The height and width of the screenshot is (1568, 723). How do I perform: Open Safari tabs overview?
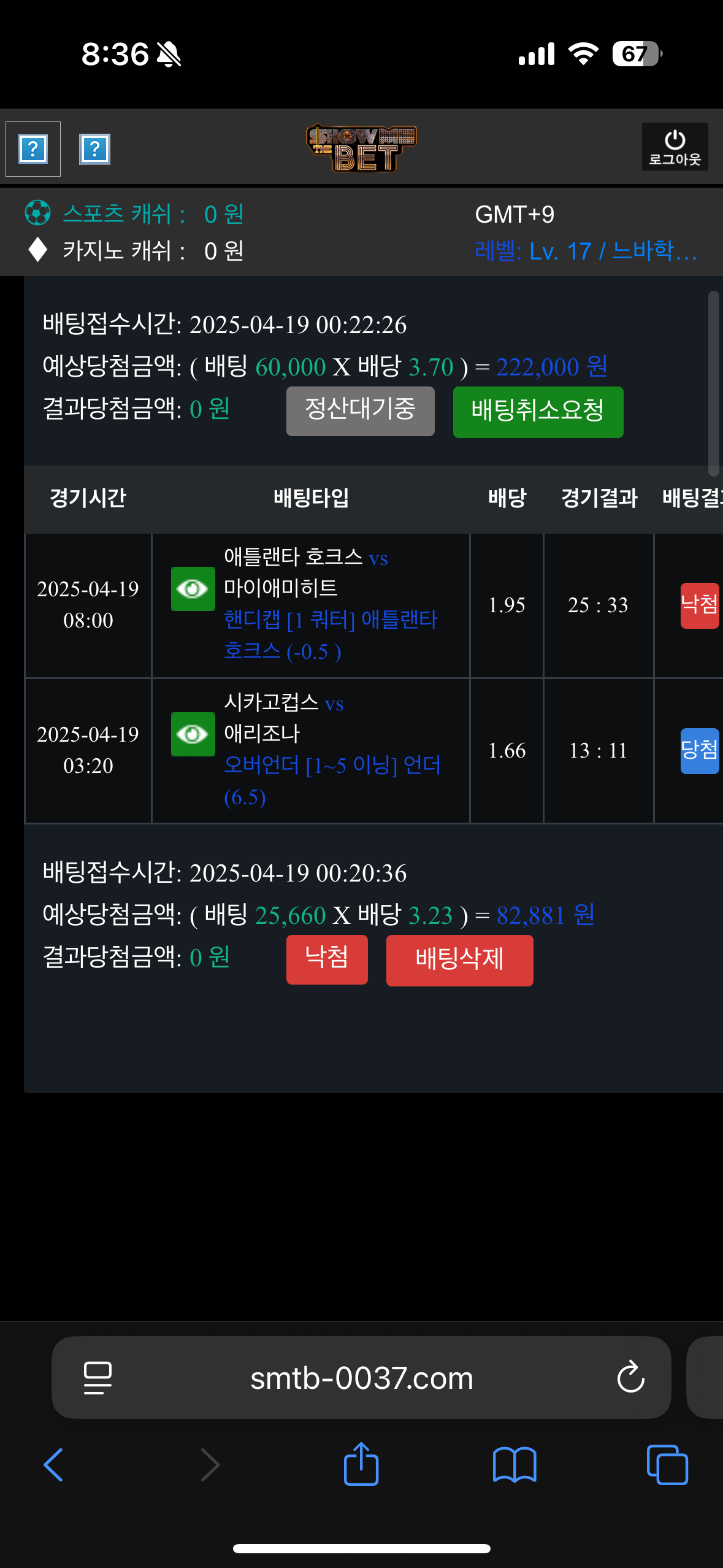click(x=667, y=1465)
